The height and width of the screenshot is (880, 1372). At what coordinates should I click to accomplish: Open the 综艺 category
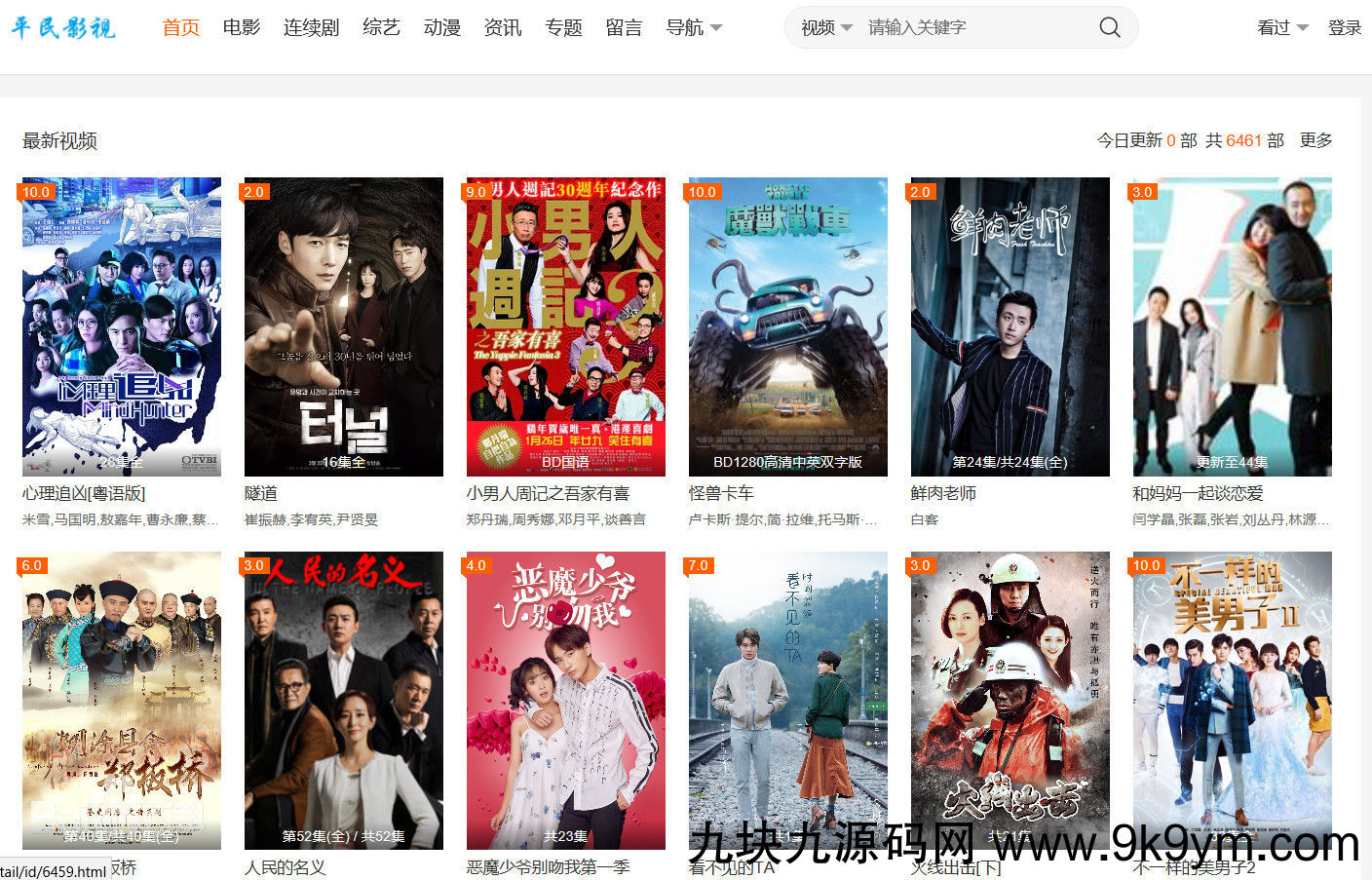tap(381, 27)
